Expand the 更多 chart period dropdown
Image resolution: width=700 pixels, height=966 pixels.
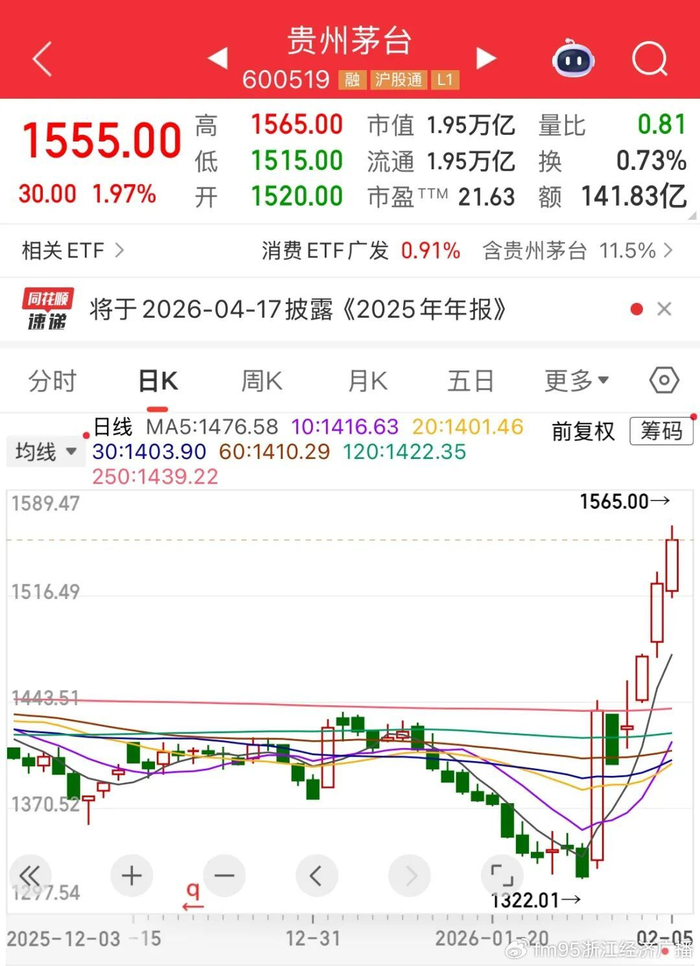click(576, 381)
